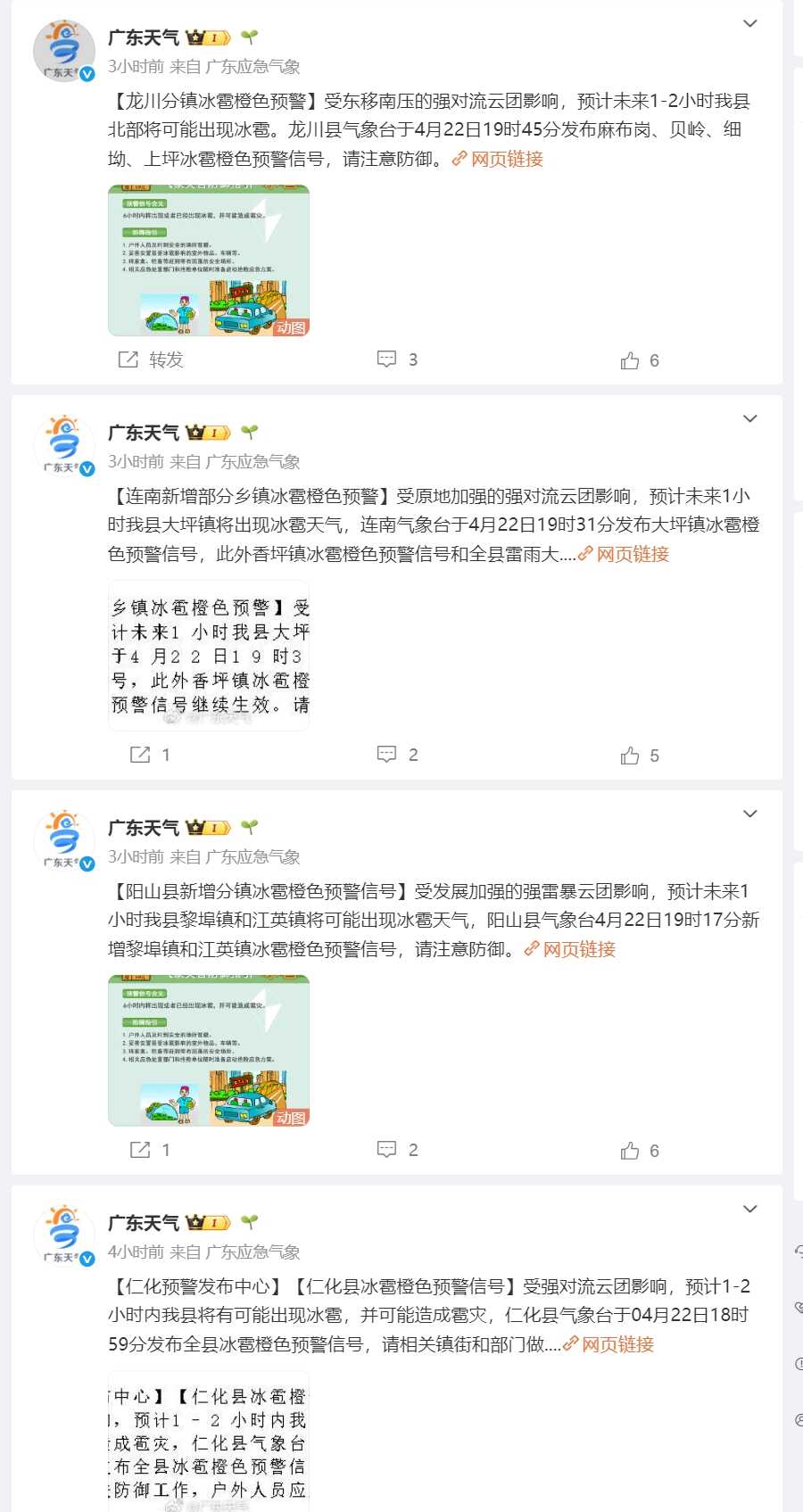Like the 阳山县新增分镇冰雹 post
Screen dimensions: 803x1512
(639, 1151)
